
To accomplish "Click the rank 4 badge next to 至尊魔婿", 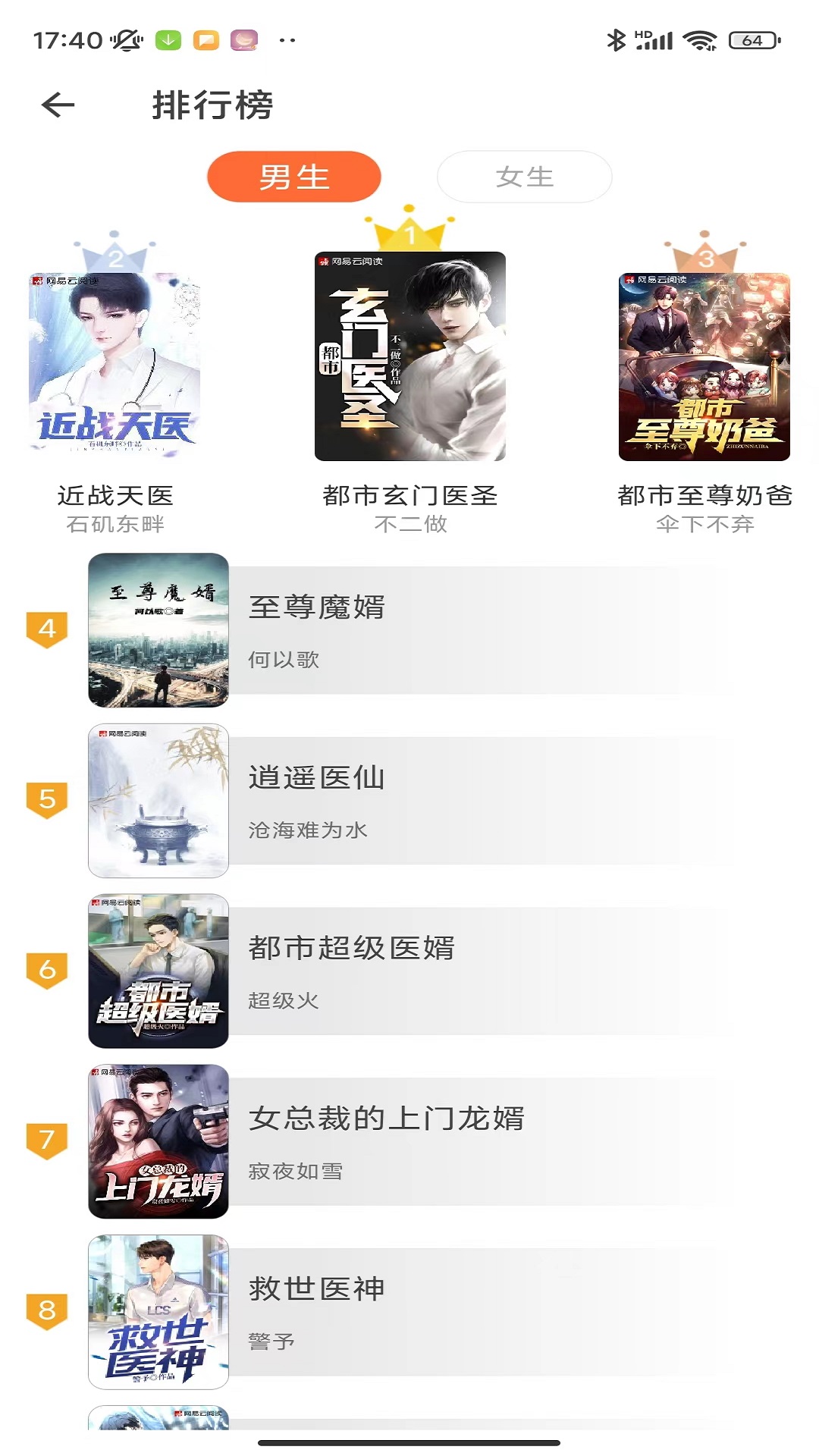I will tap(47, 629).
